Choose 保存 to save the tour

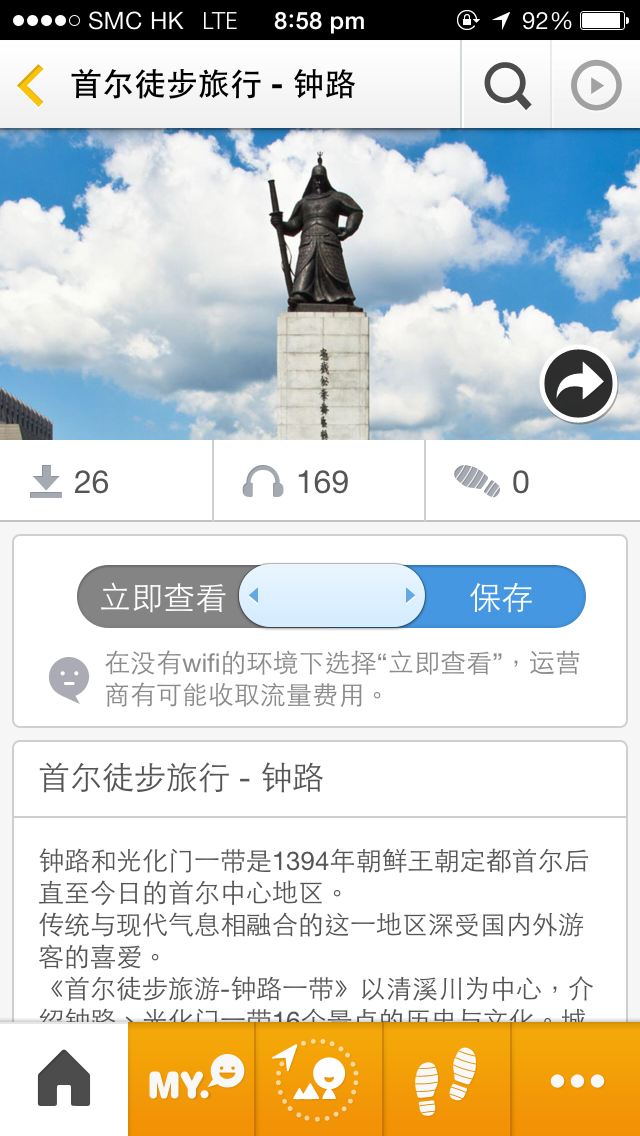[502, 597]
